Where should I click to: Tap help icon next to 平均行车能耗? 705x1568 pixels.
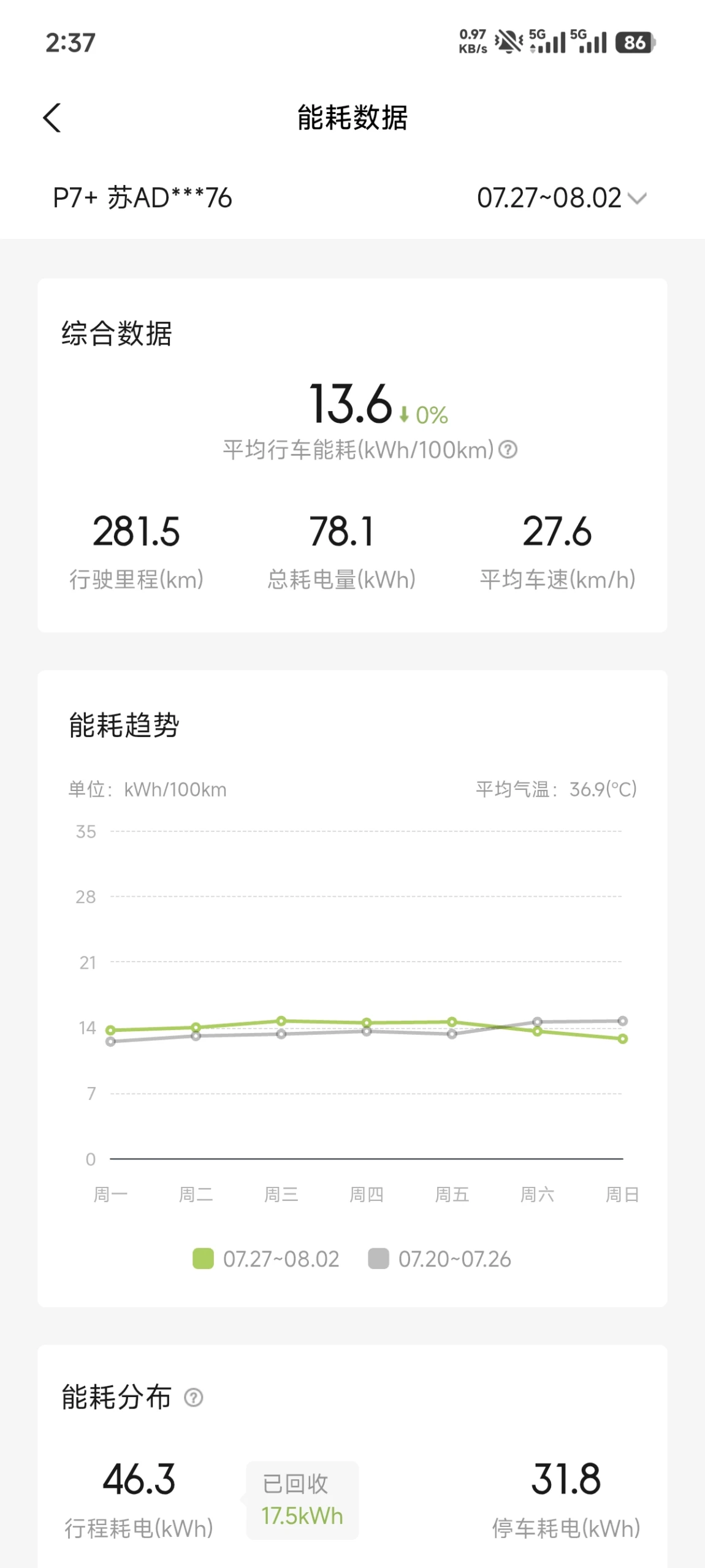click(508, 450)
